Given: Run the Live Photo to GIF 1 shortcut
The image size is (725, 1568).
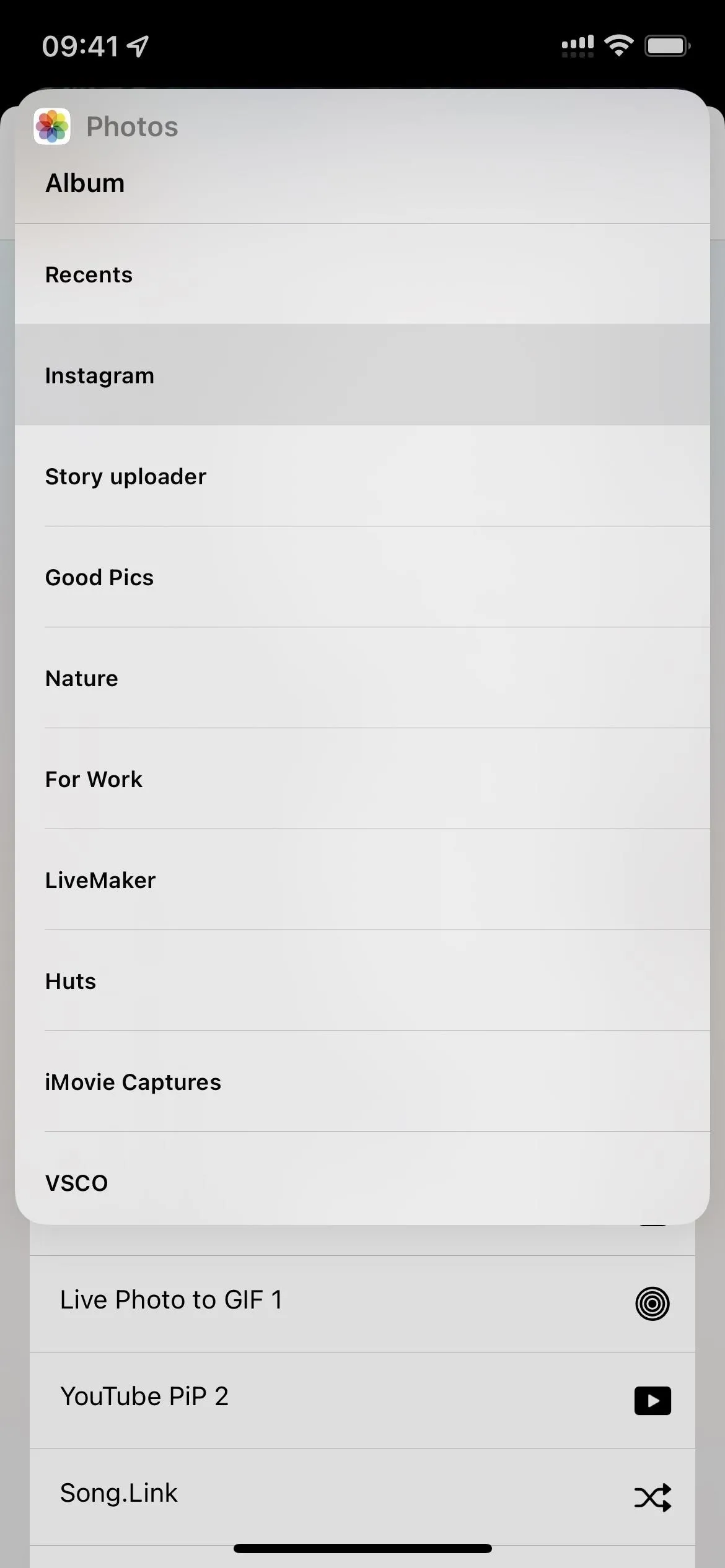Looking at the screenshot, I should (362, 1304).
